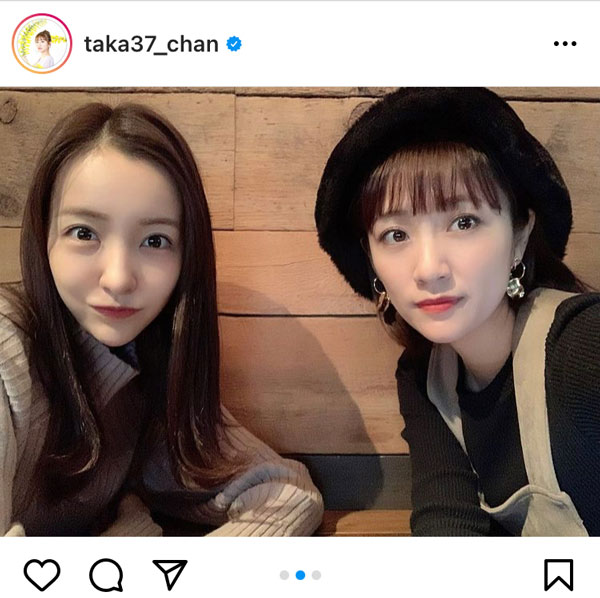Tap the carousel page indicator dots
This screenshot has width=600, height=598.
pyautogui.click(x=300, y=575)
